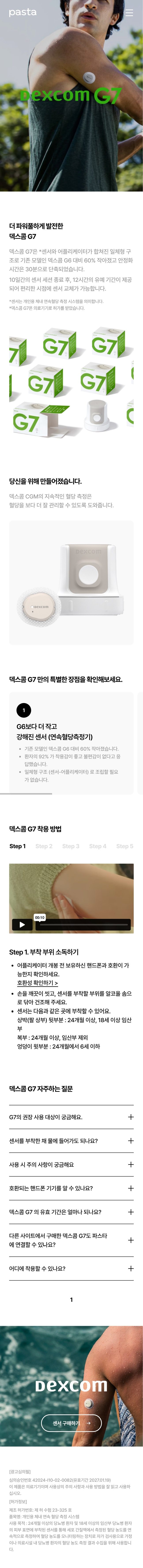Viewport: 143px width, 1568px height.
Task: Select the Step 4 tab
Action: 97,846
